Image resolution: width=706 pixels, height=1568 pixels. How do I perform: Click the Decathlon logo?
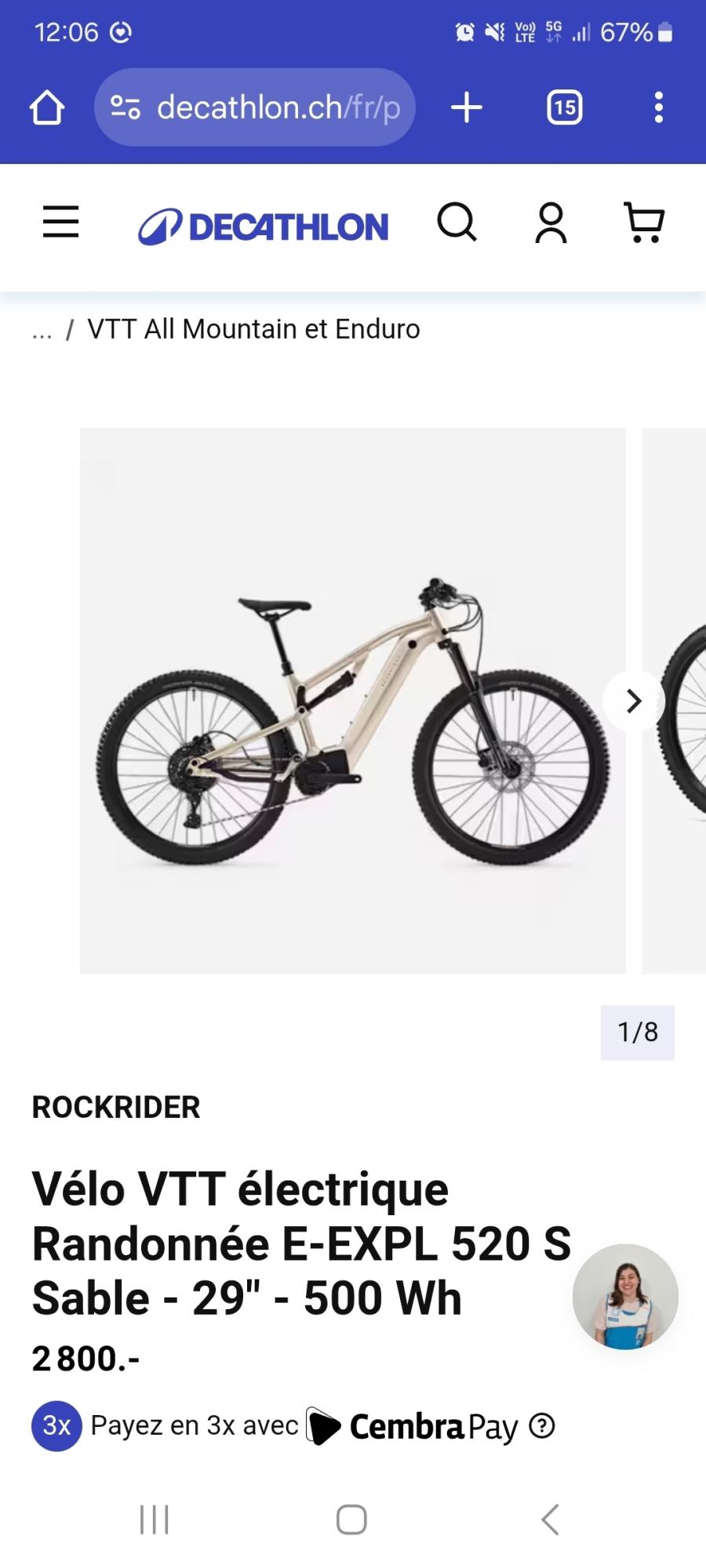coord(264,226)
